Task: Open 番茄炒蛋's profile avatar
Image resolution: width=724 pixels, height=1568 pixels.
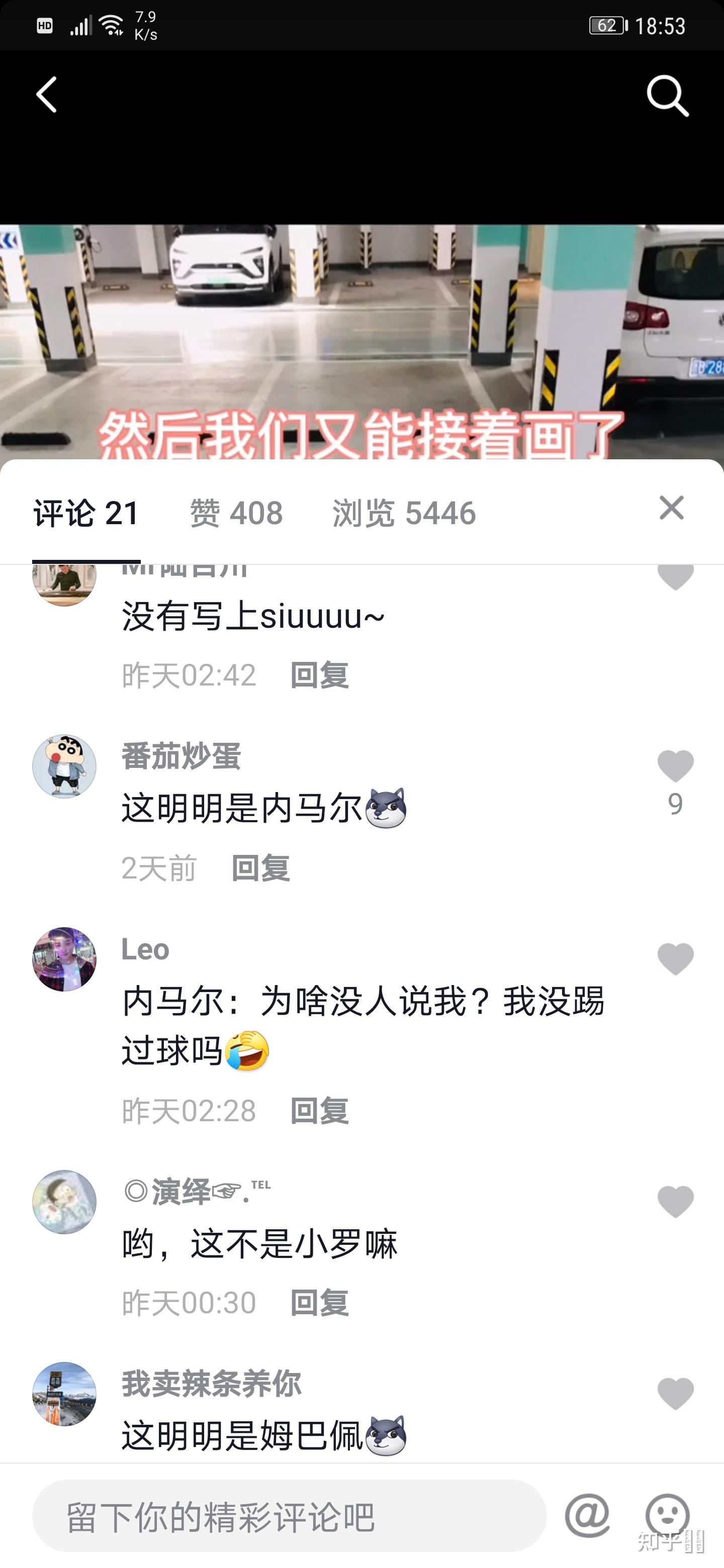Action: (64, 766)
